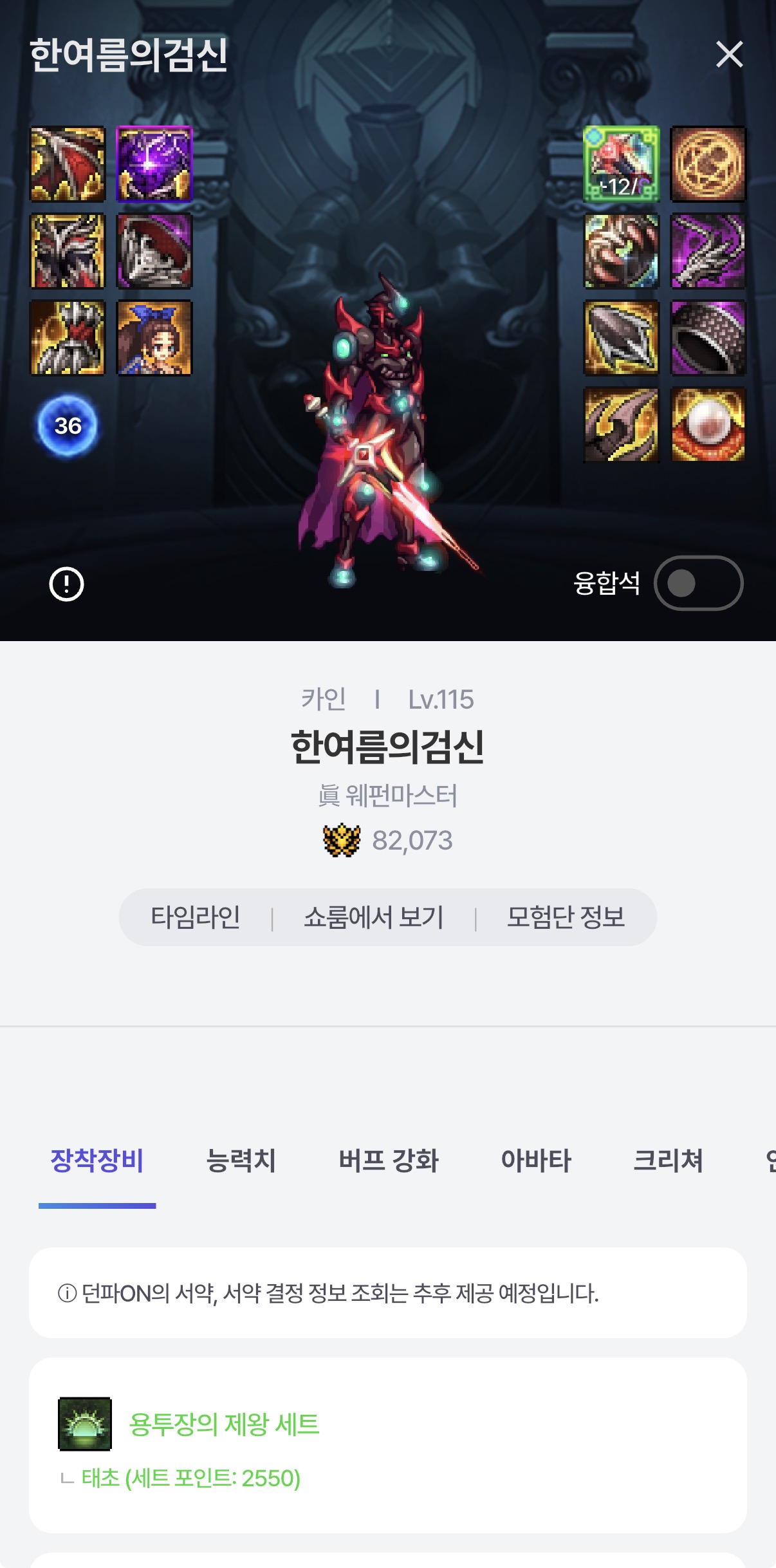Image resolution: width=776 pixels, height=1568 pixels.
Task: Open the pearl orb equipment slot
Action: [x=708, y=424]
